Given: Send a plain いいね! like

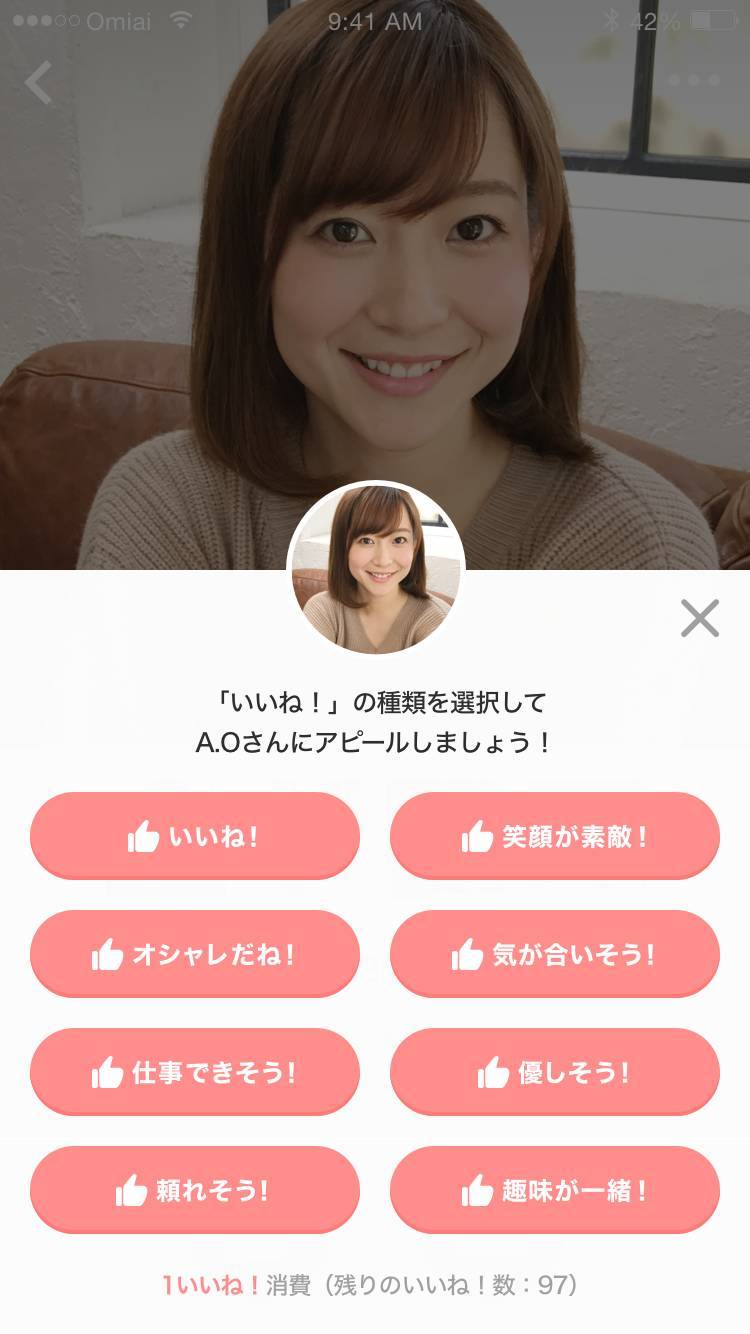Looking at the screenshot, I should [195, 836].
